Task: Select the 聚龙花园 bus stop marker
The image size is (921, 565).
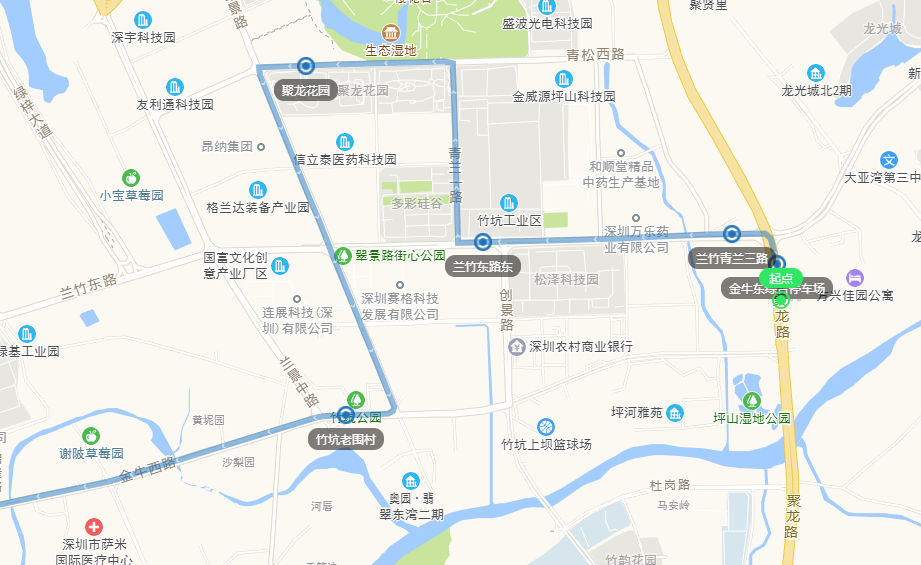Action: [306, 67]
